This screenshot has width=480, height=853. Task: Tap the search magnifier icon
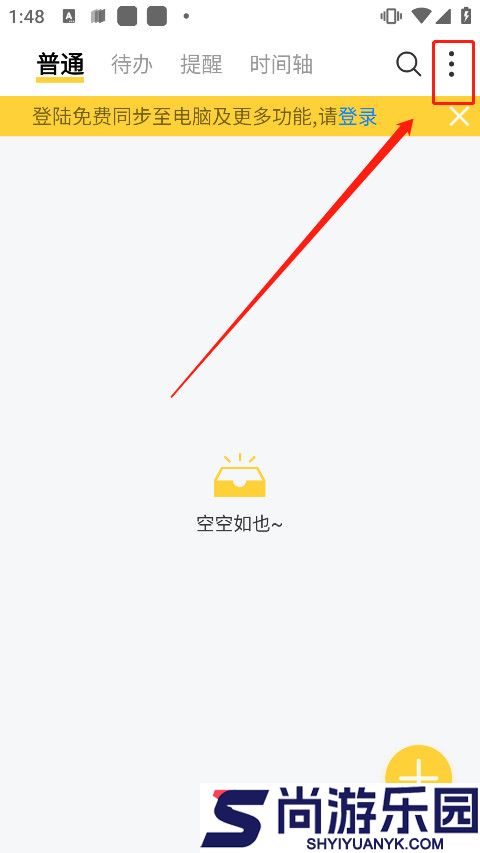408,65
